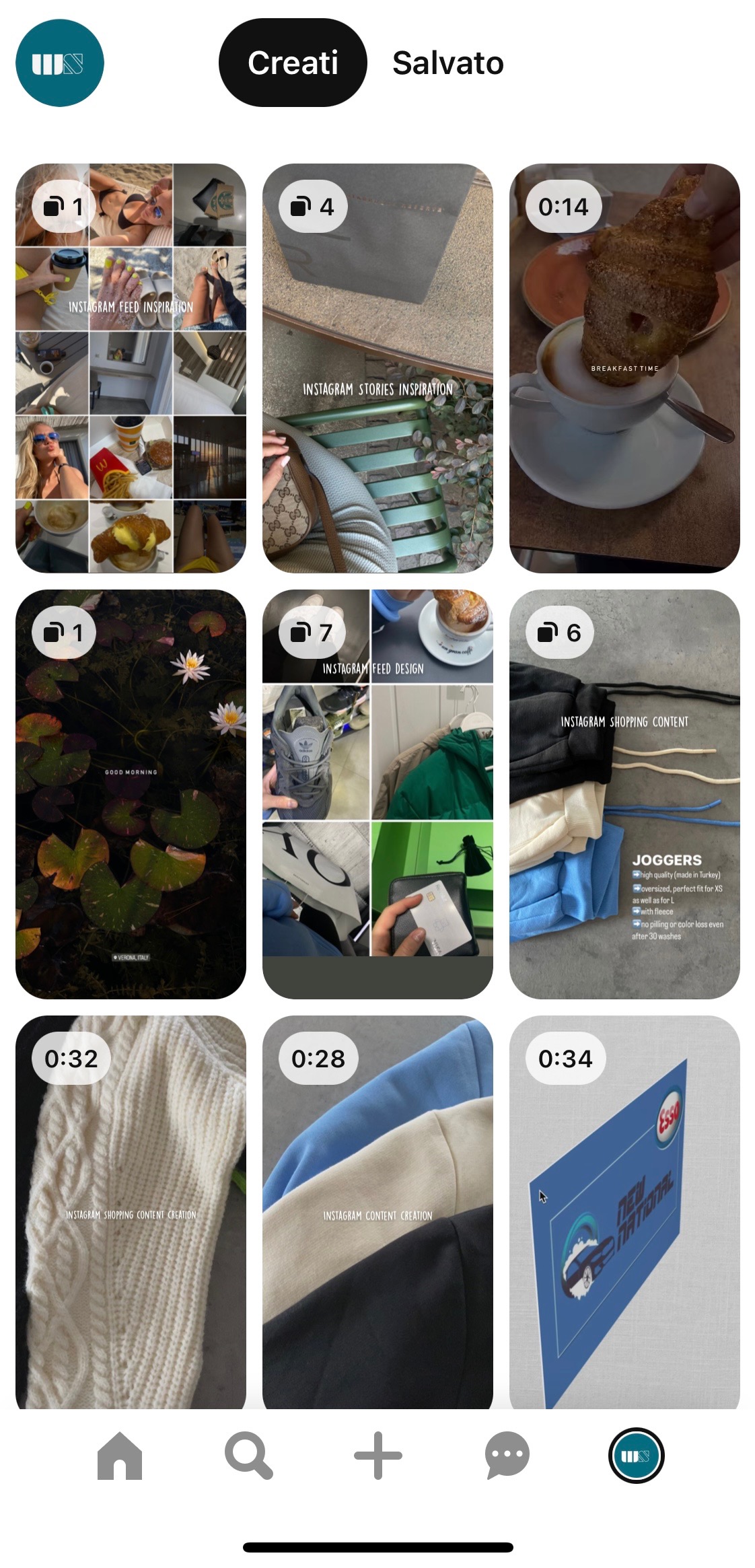Open the Esso New National video pin
This screenshot has width=755, height=1568.
coord(624,1211)
